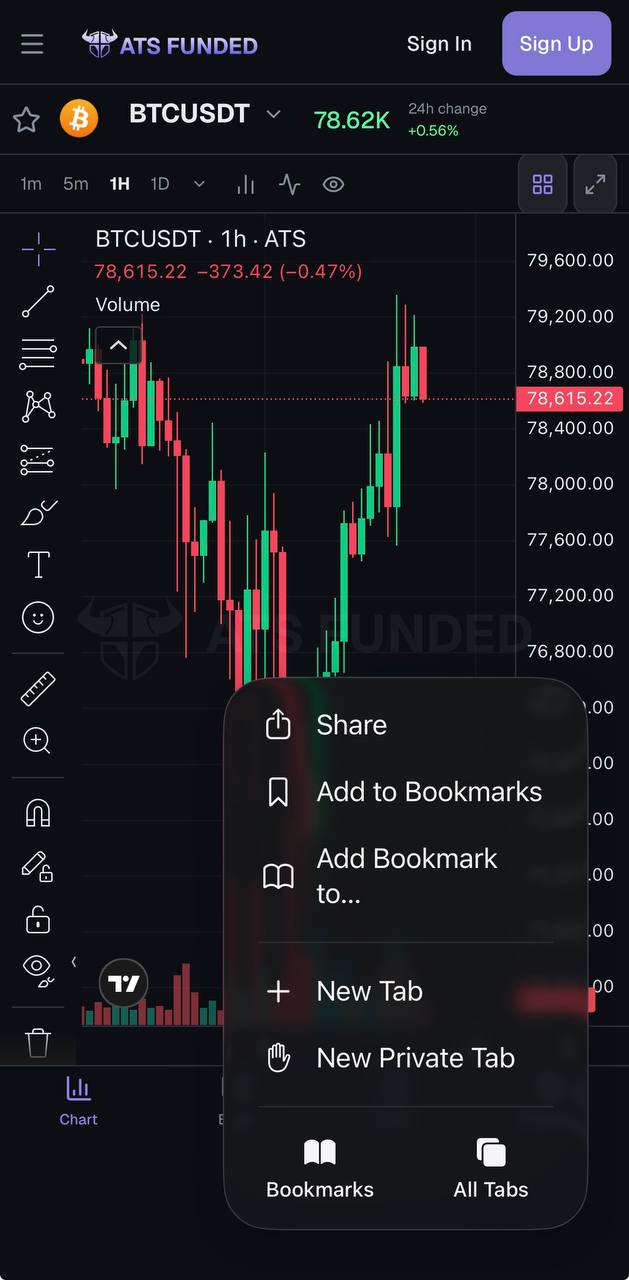Open Bookmarks from the menu
This screenshot has height=1280, width=629.
[x=320, y=1168]
